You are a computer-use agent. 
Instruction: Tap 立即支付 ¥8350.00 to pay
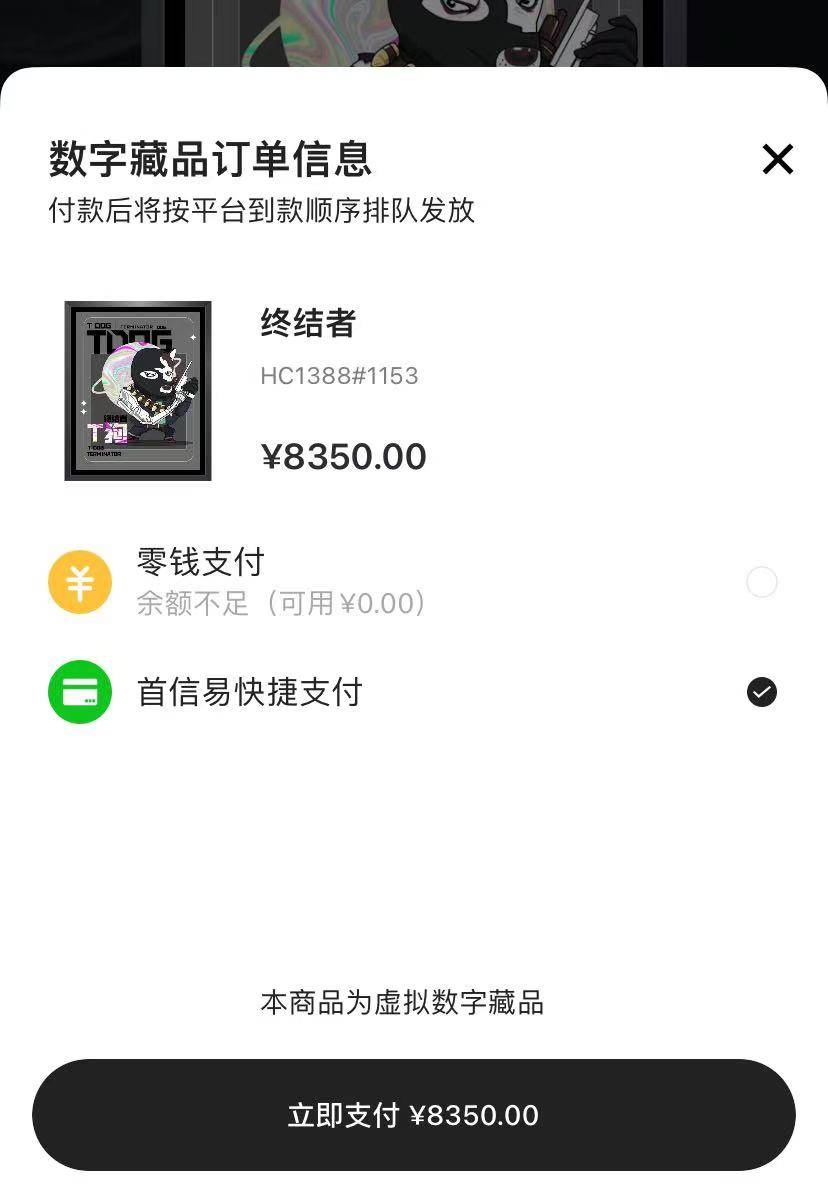coord(414,1115)
